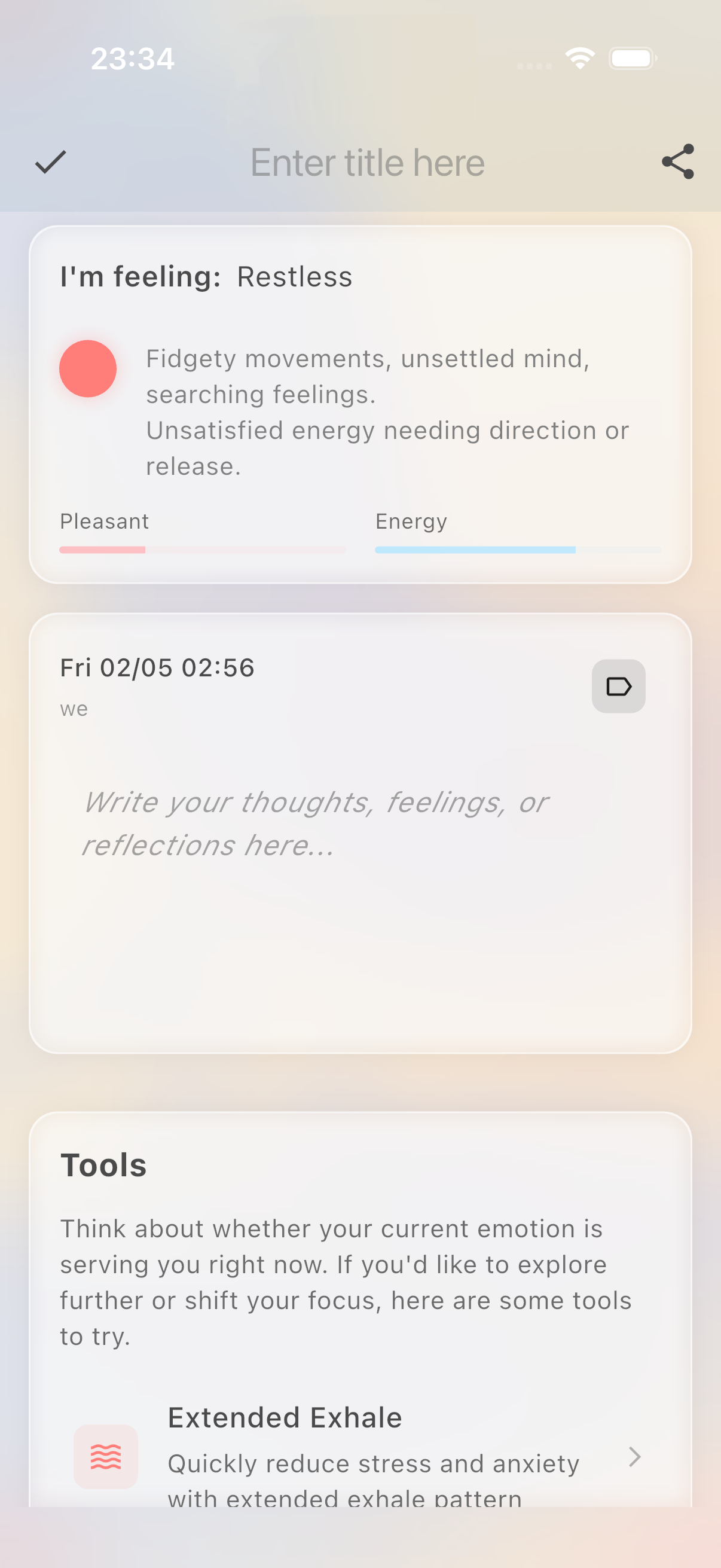Viewport: 721px width, 1568px height.
Task: Toggle the Restless mood label
Action: coord(294,277)
